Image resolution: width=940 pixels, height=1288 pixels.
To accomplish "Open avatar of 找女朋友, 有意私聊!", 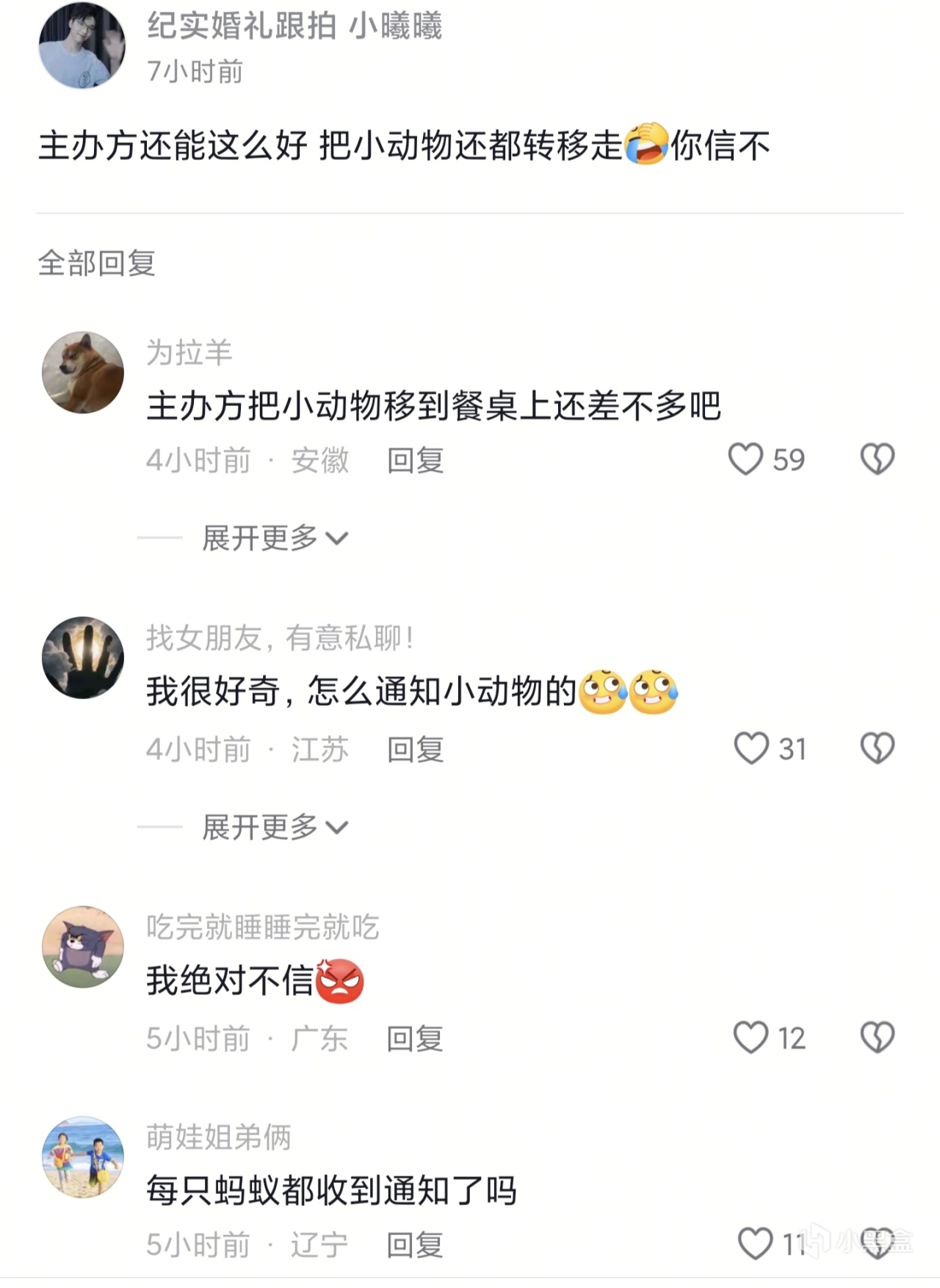I will (83, 657).
